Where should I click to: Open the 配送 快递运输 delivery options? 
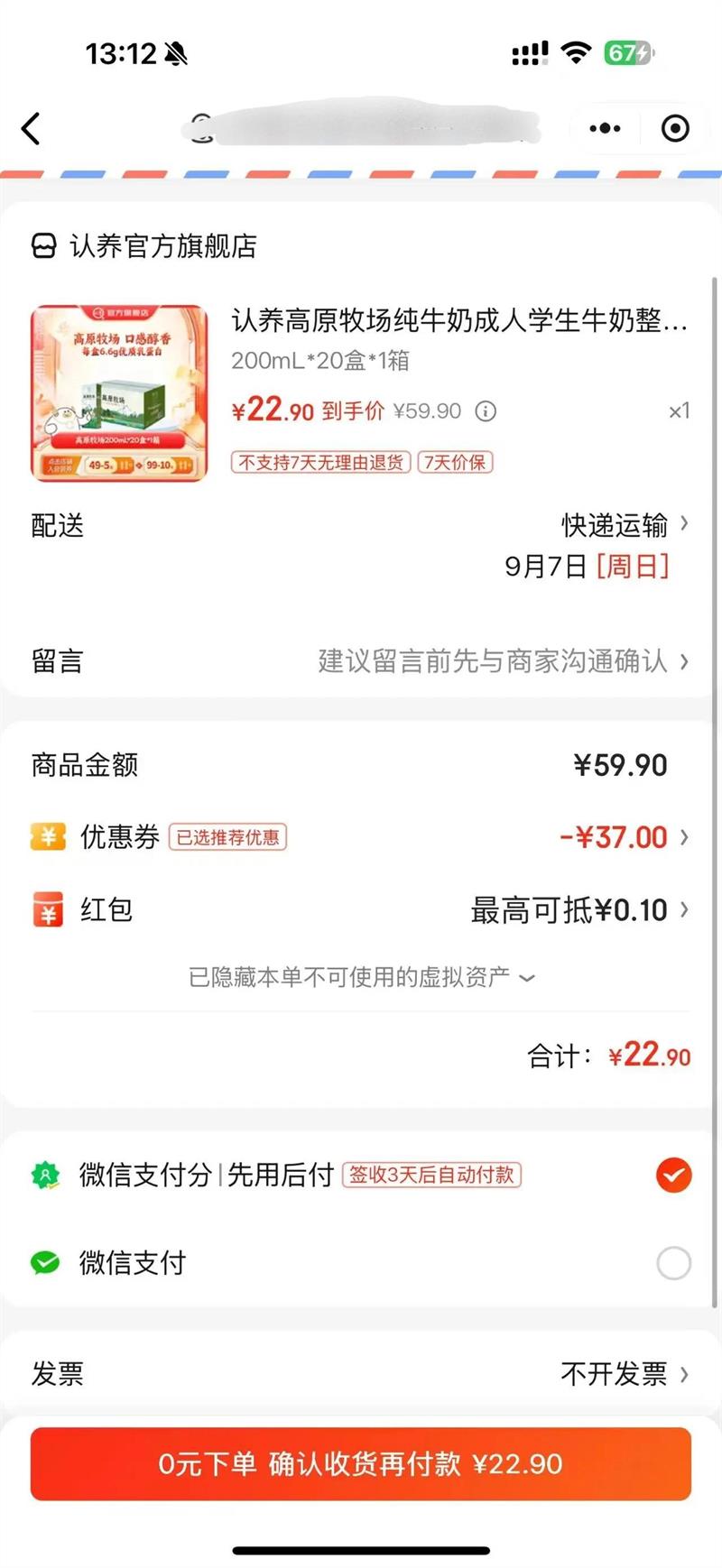coord(625,525)
